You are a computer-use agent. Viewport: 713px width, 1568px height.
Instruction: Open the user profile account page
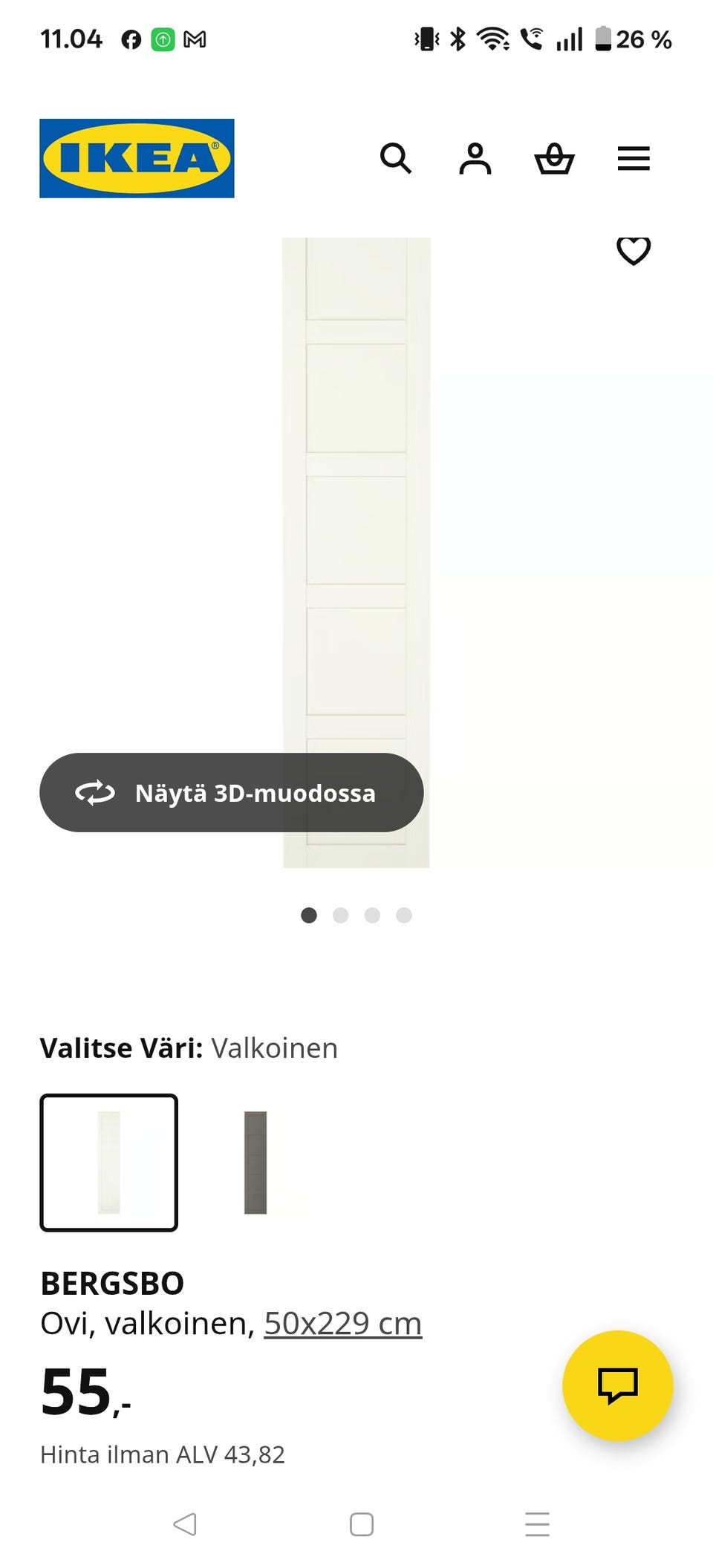tap(475, 159)
